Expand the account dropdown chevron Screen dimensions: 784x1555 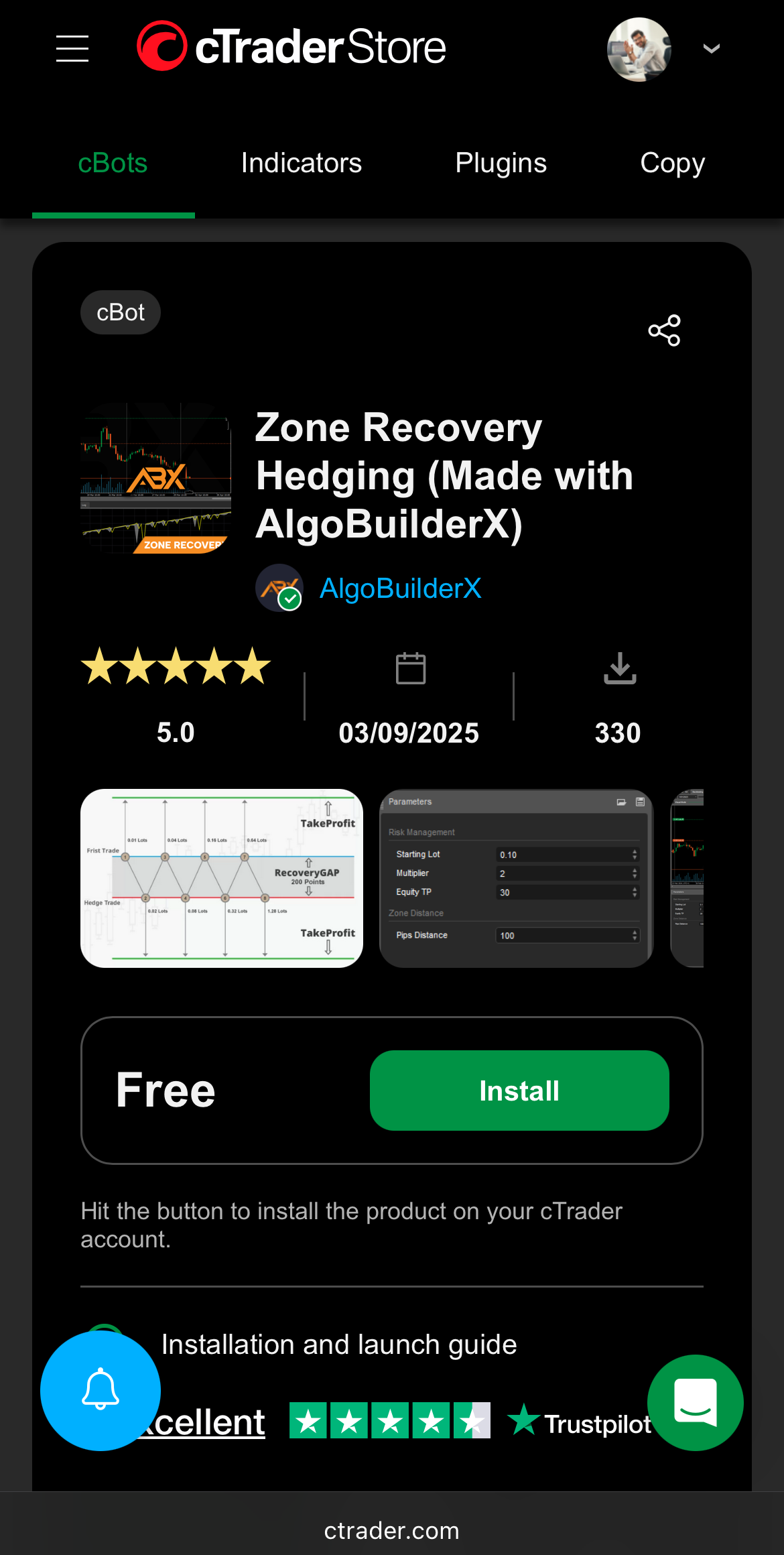pyautogui.click(x=711, y=48)
